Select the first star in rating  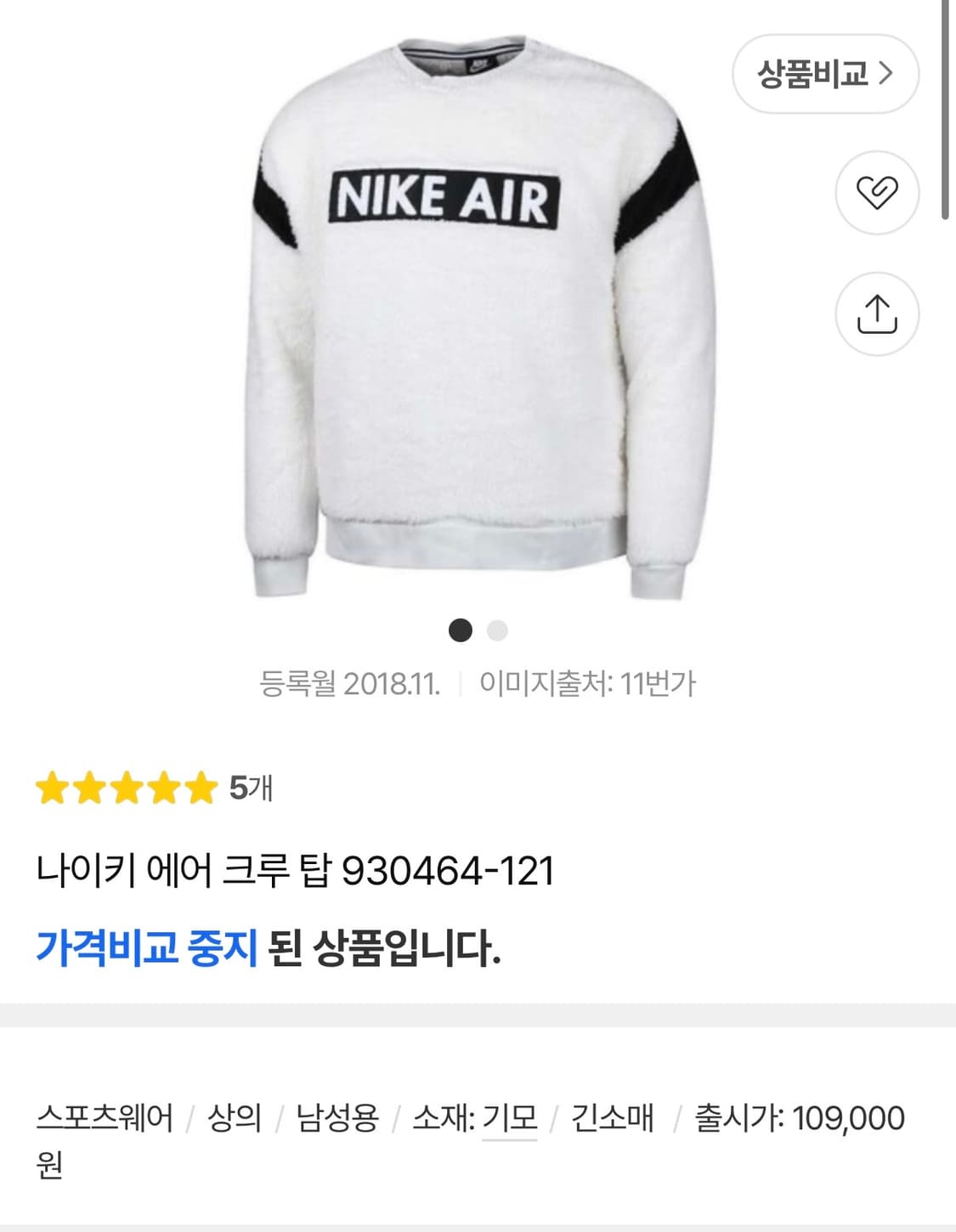tap(53, 788)
